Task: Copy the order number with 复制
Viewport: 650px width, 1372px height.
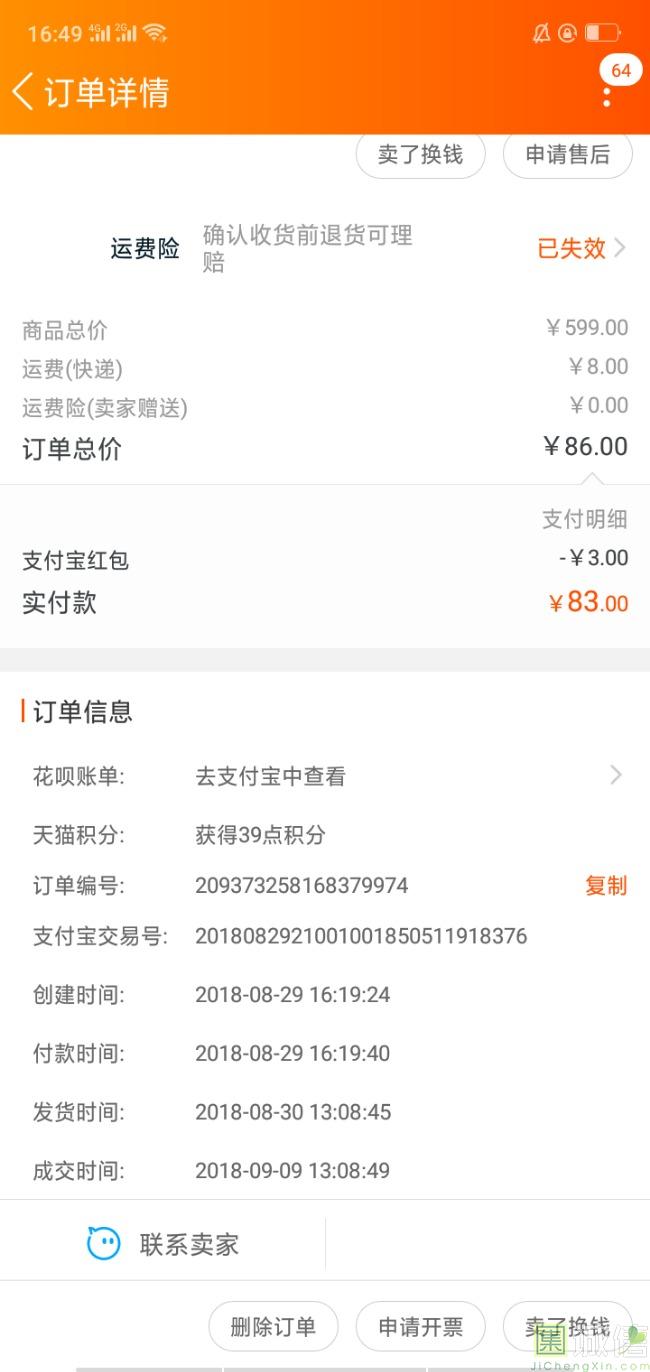Action: click(605, 885)
